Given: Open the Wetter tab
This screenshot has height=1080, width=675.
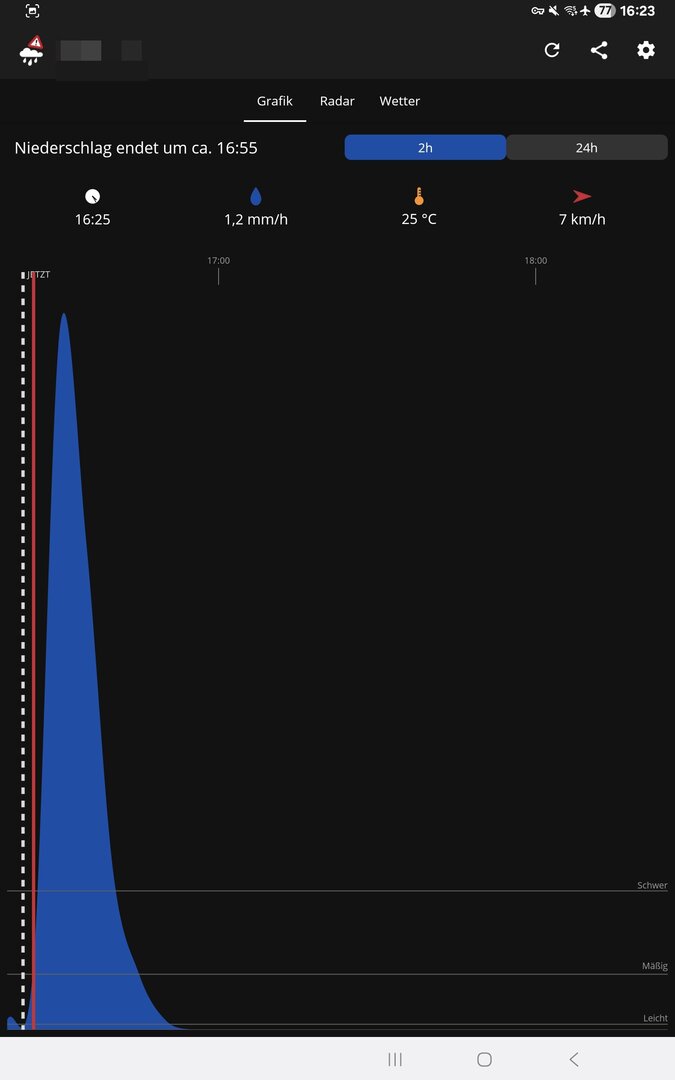Looking at the screenshot, I should (x=399, y=101).
